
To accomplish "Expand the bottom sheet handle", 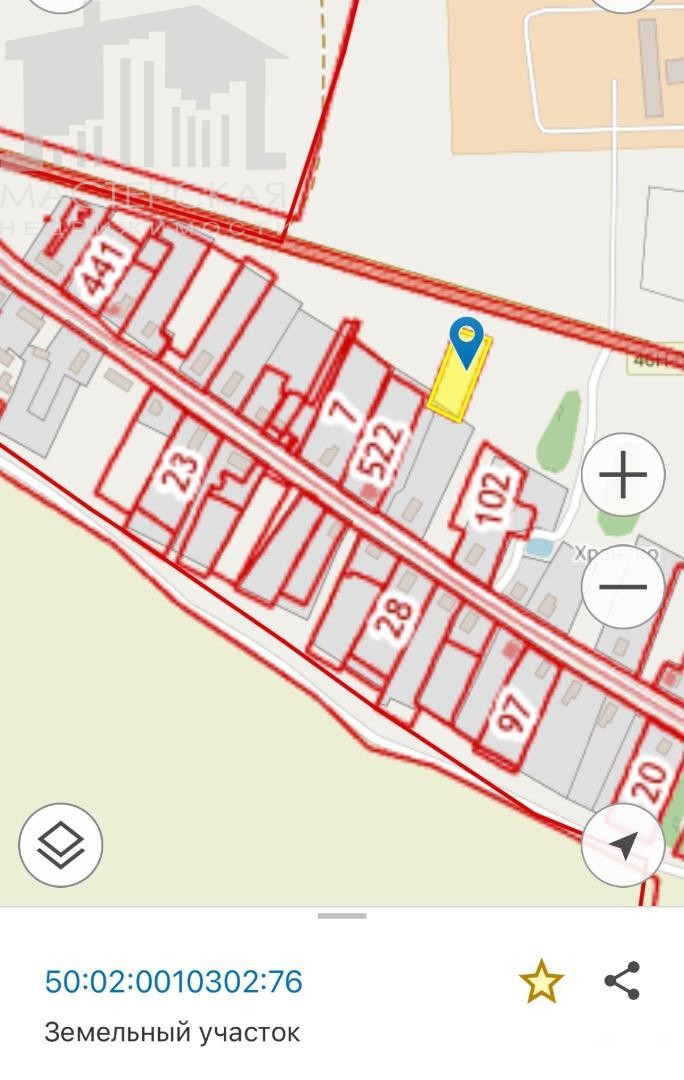I will click(342, 916).
